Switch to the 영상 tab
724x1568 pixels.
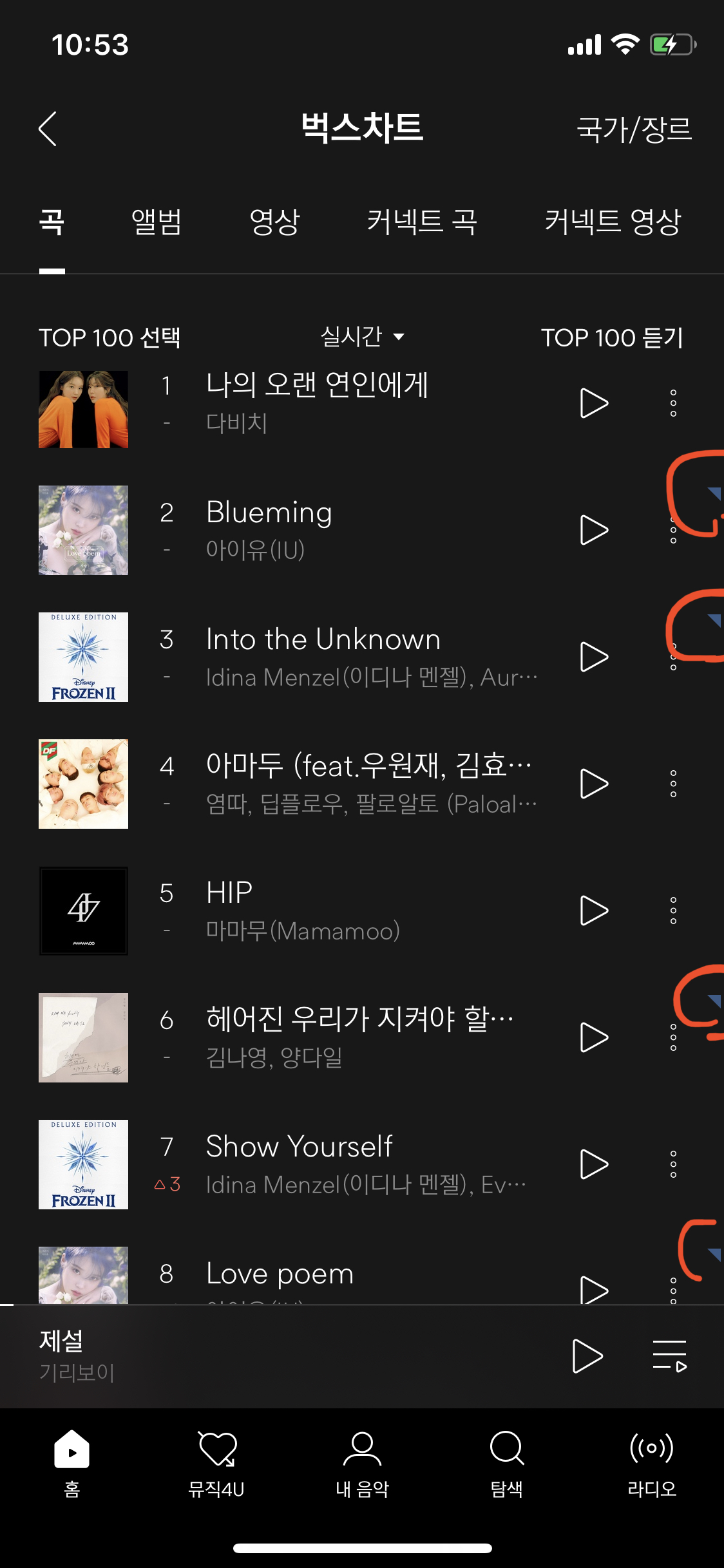click(274, 222)
